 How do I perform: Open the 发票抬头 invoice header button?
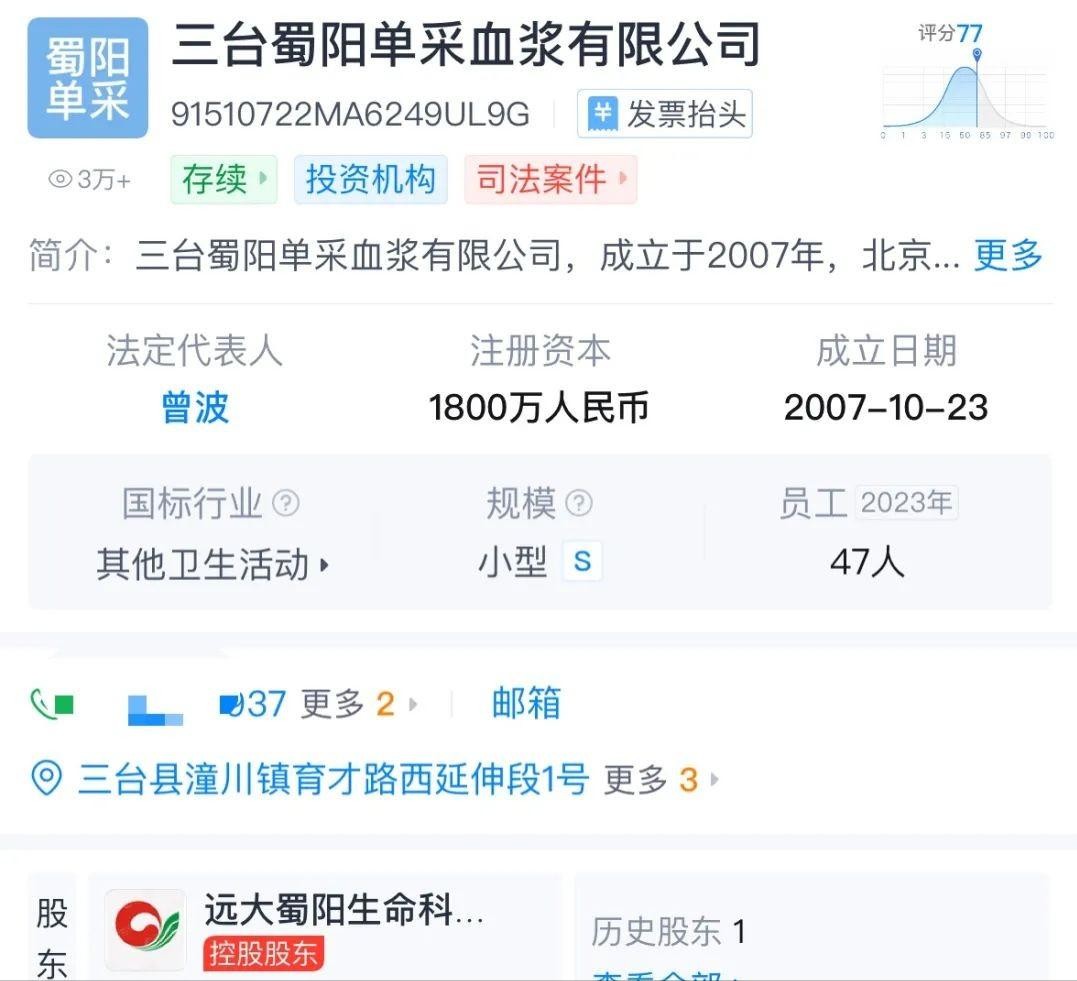(x=665, y=115)
